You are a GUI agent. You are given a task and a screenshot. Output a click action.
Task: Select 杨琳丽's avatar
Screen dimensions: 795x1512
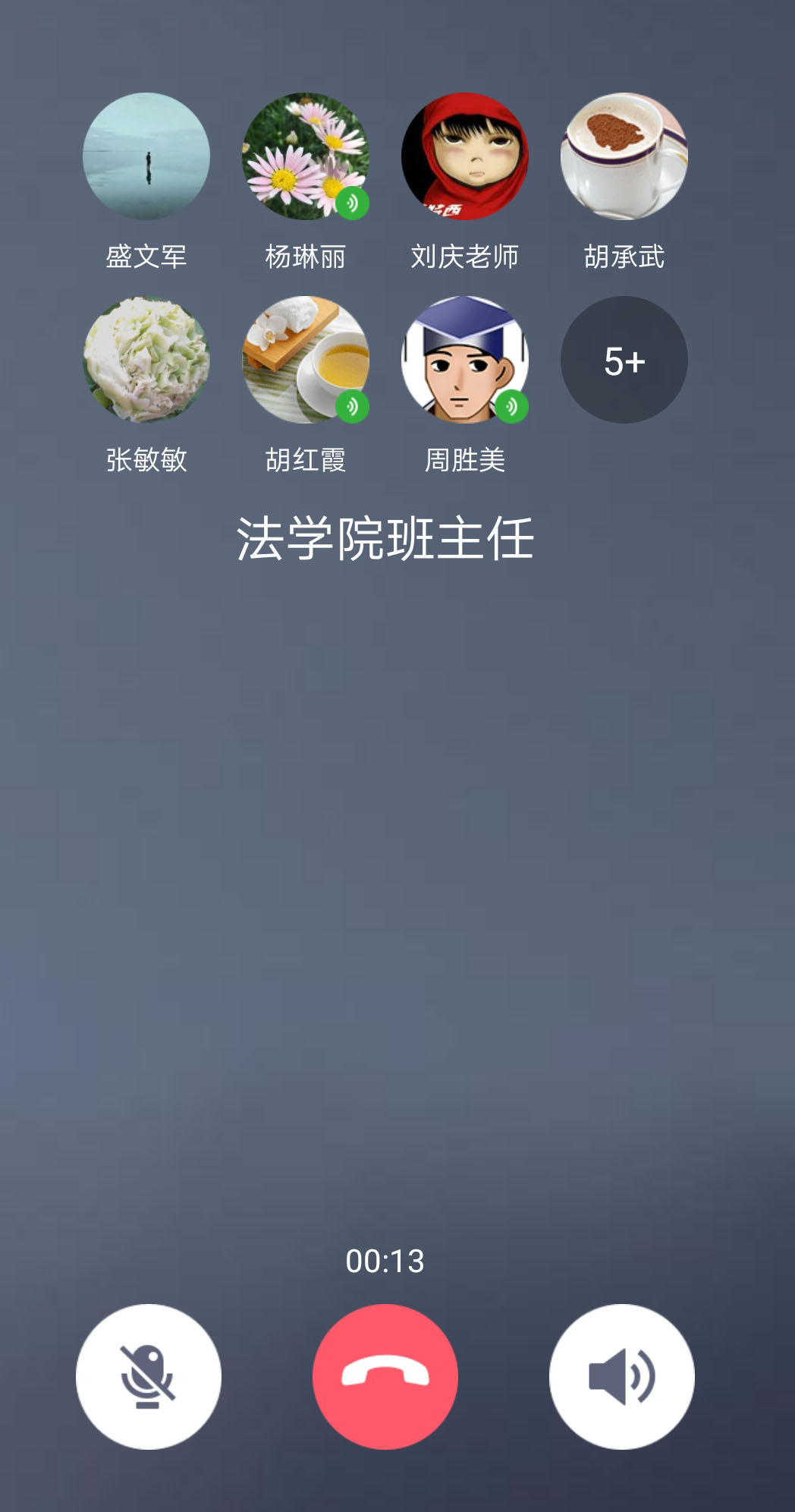[306, 156]
